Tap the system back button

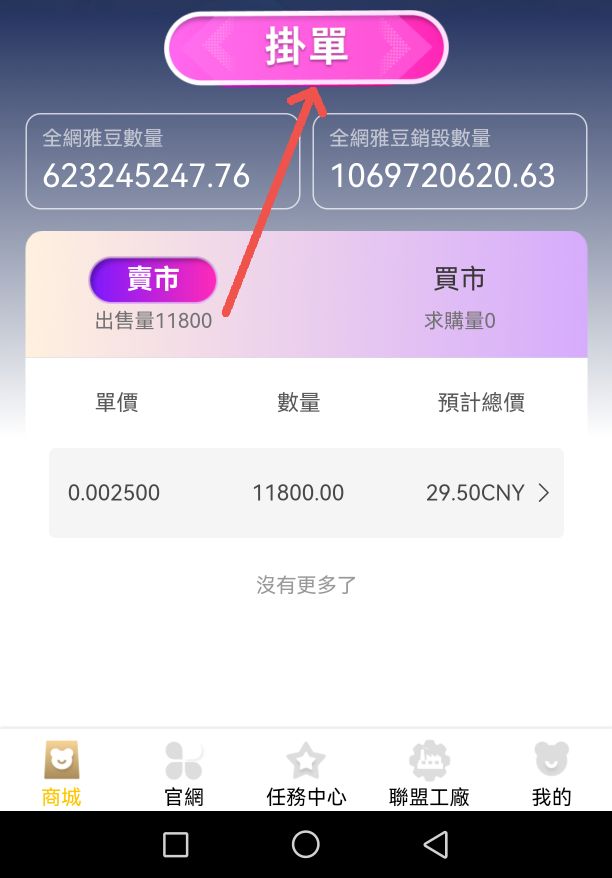point(436,845)
